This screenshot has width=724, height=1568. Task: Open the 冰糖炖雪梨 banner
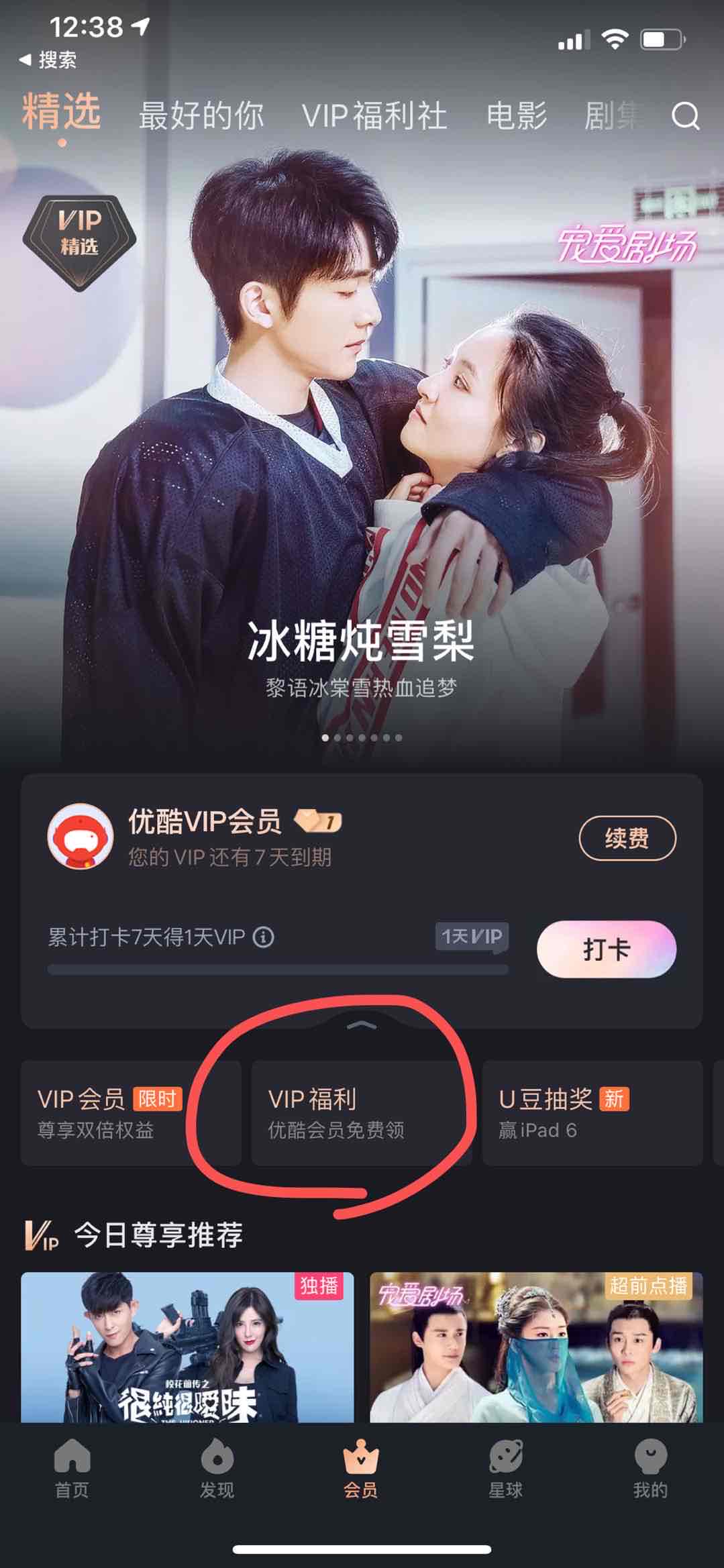362,470
